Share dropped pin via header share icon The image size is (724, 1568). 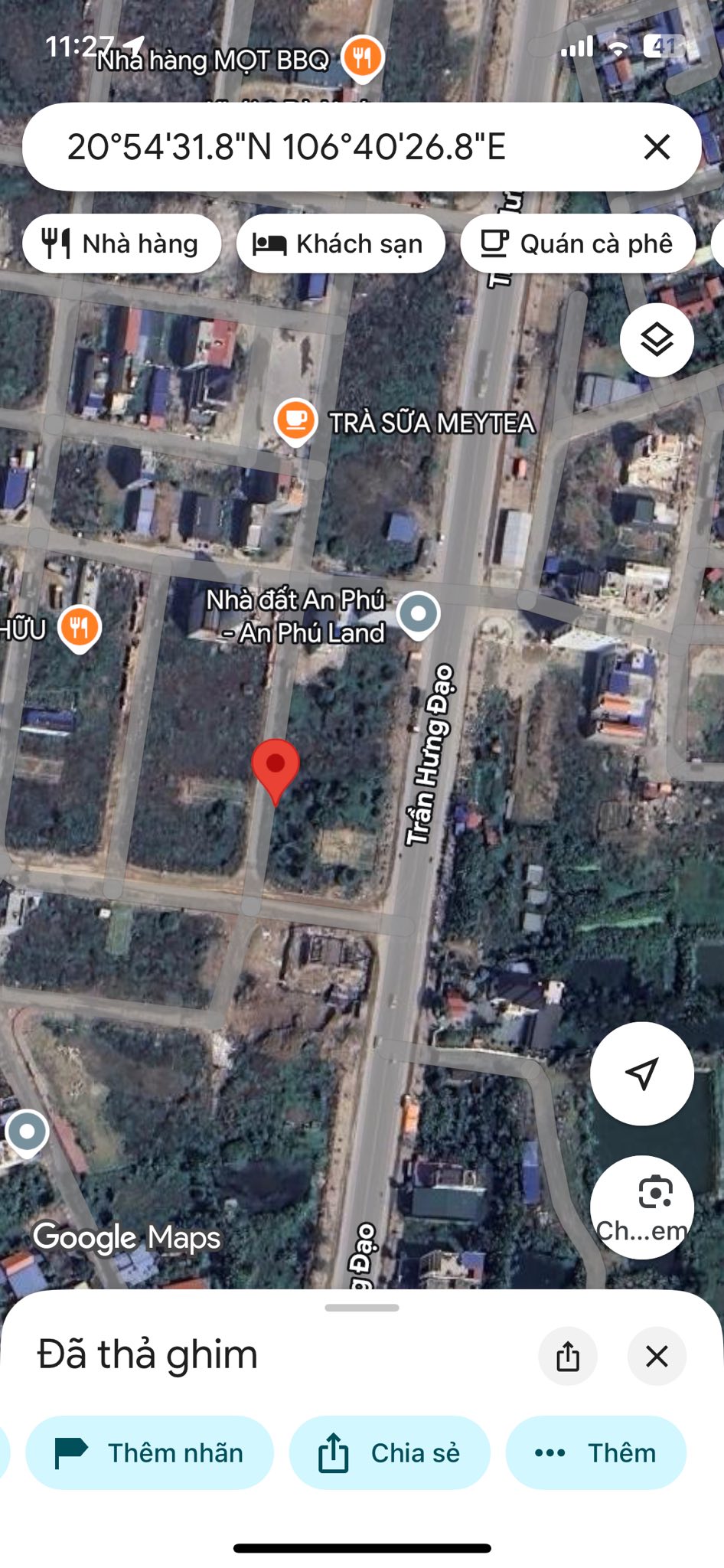click(568, 1357)
